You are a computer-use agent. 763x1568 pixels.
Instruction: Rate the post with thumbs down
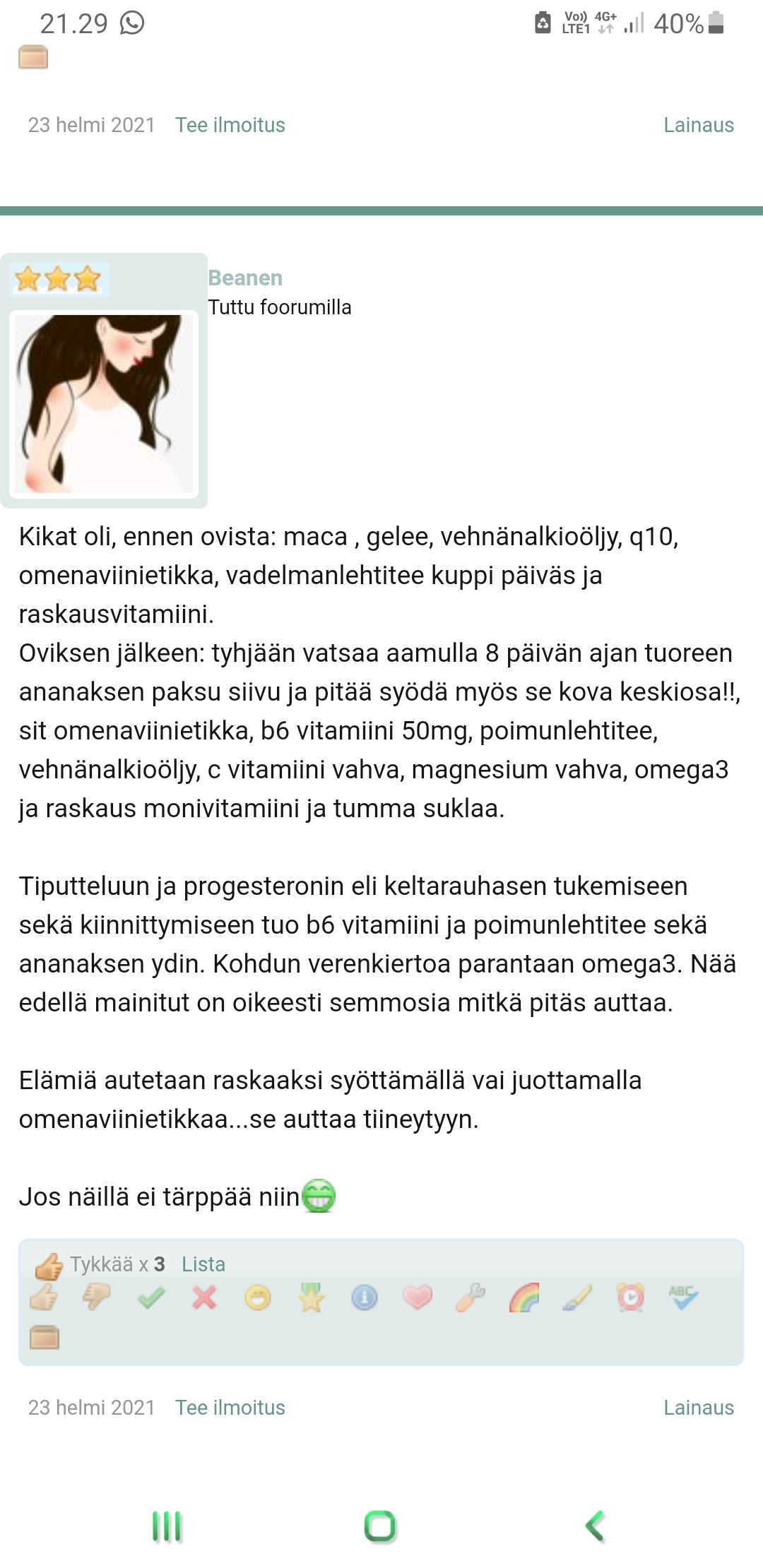tap(97, 1298)
